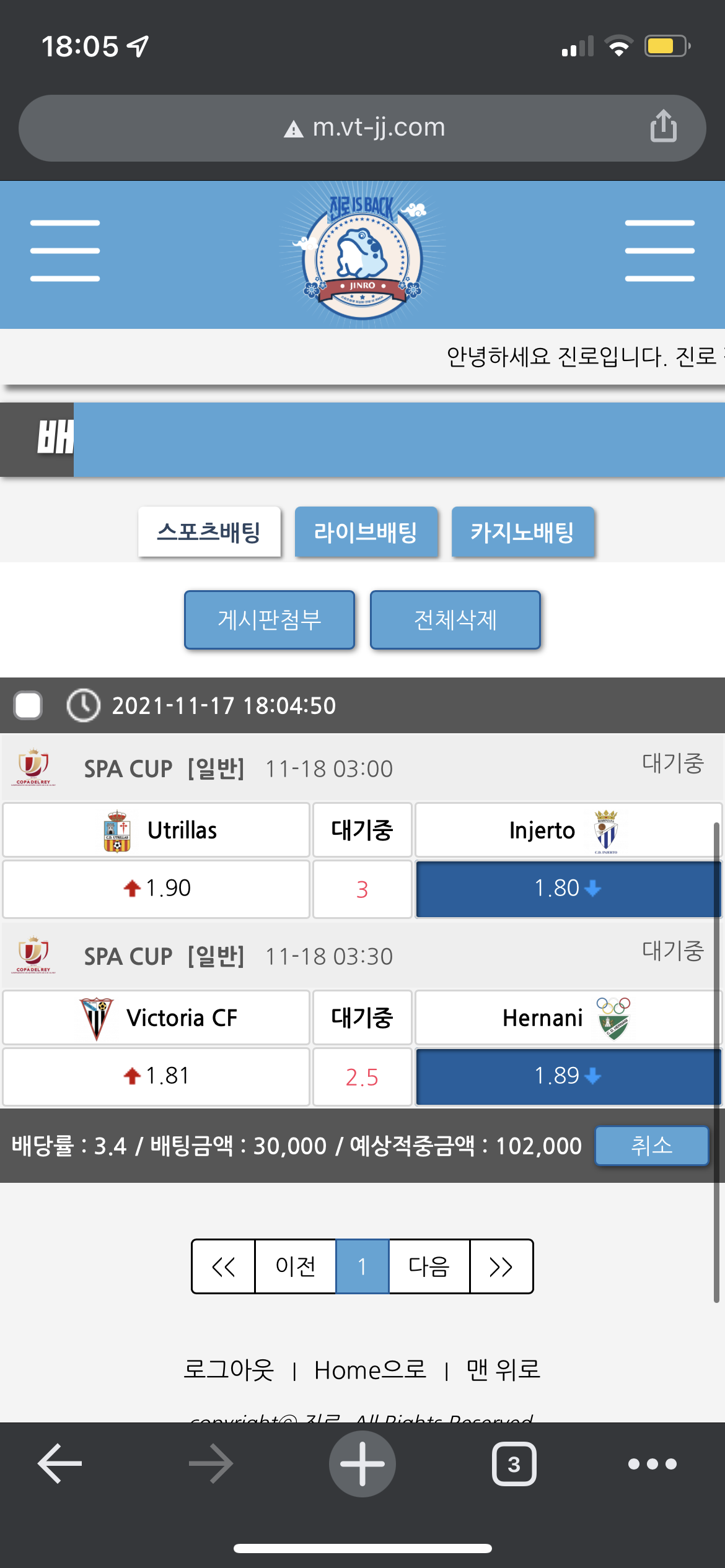This screenshot has width=725, height=1568.
Task: Open the browser tab switcher showing 3
Action: 514,1464
